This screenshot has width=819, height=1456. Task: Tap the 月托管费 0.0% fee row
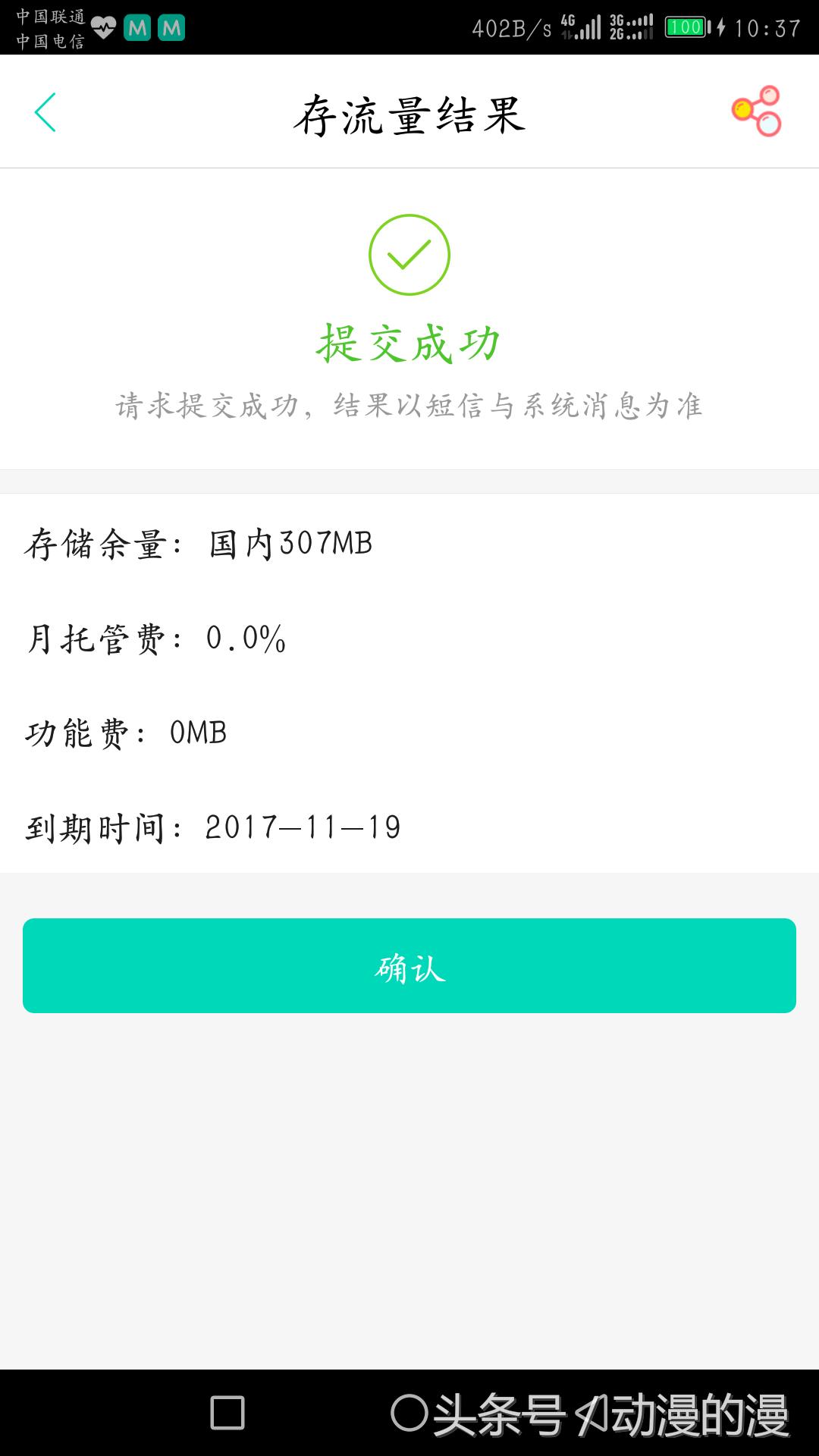point(155,641)
